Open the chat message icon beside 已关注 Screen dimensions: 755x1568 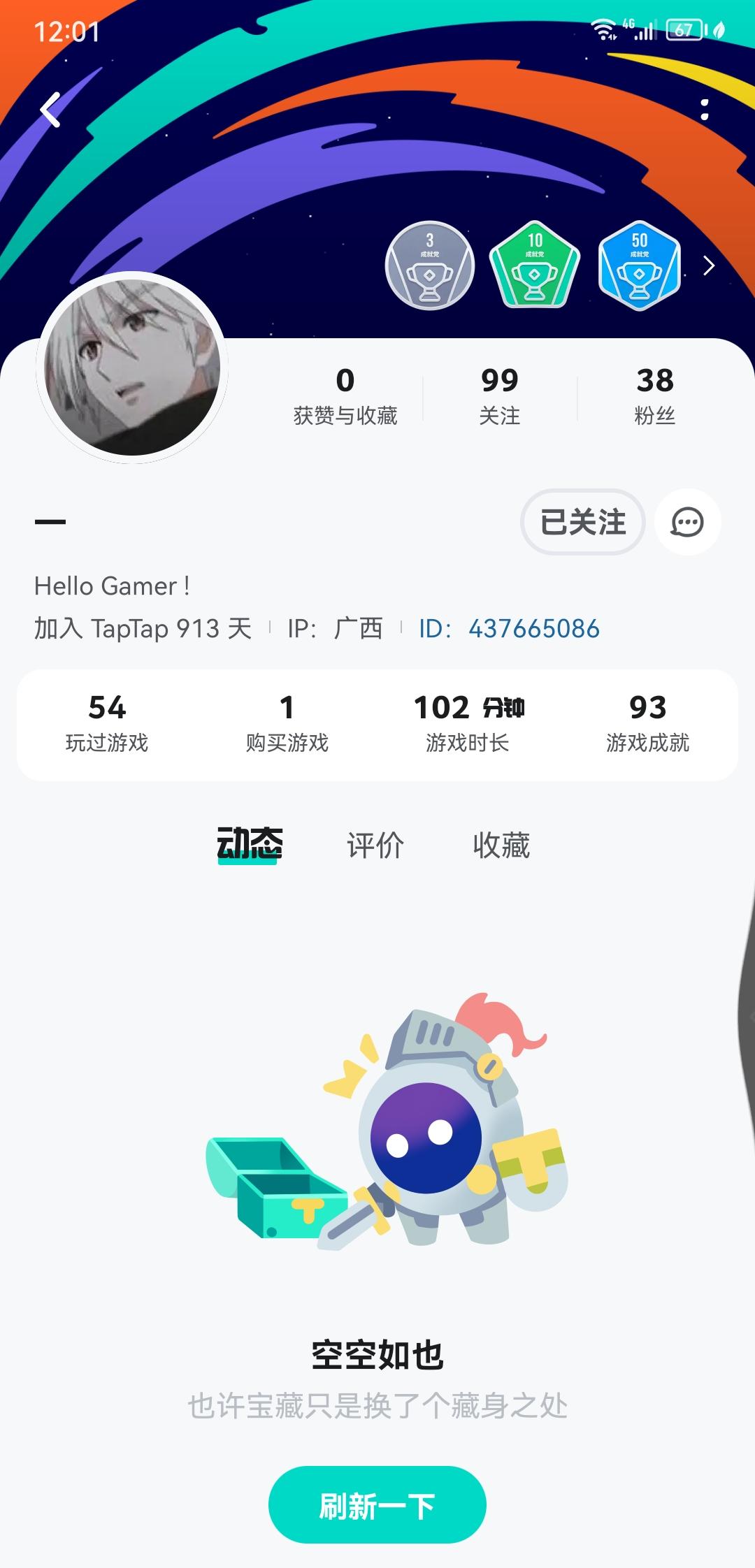pos(687,523)
